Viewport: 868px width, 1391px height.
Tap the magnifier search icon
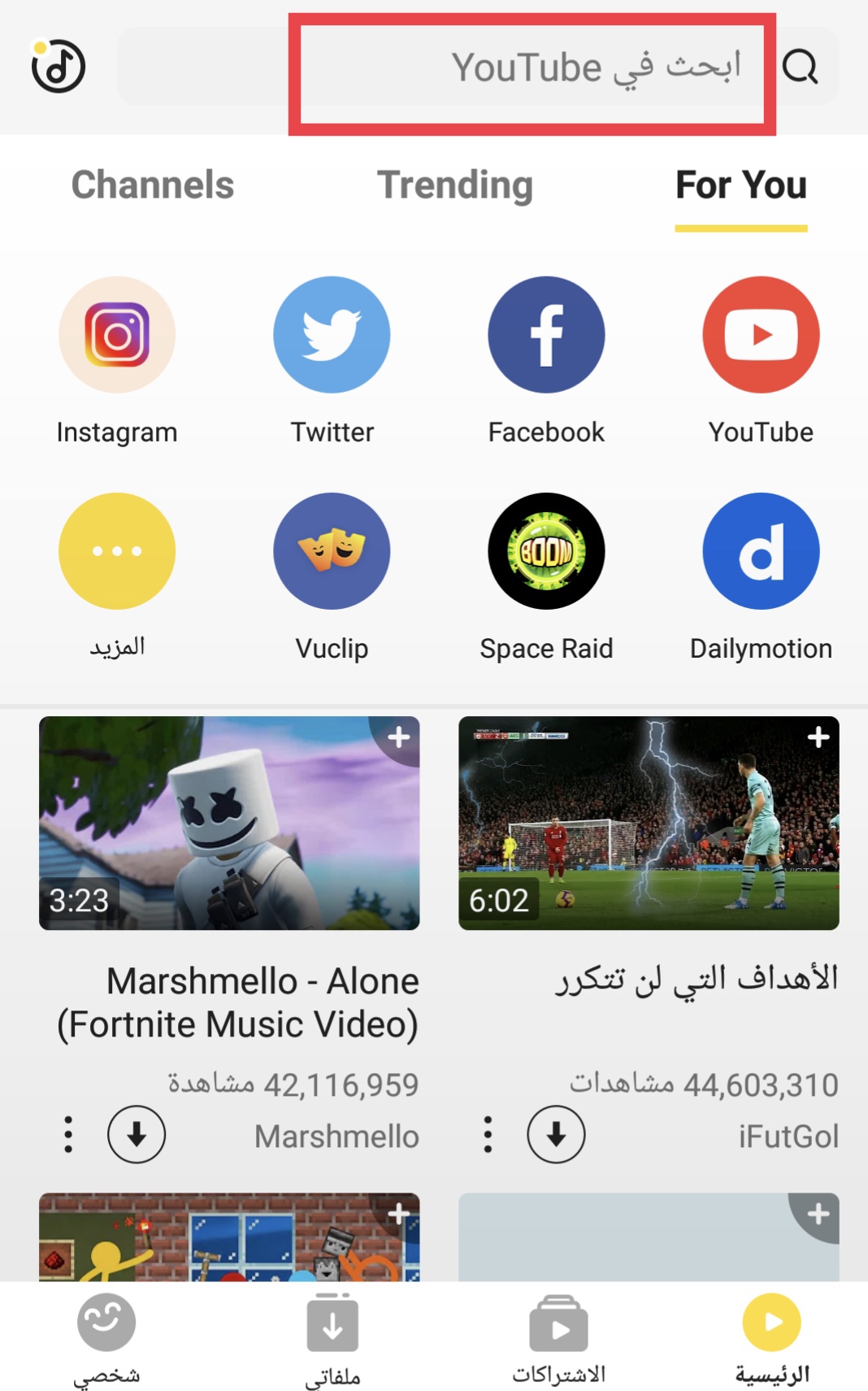[x=801, y=67]
